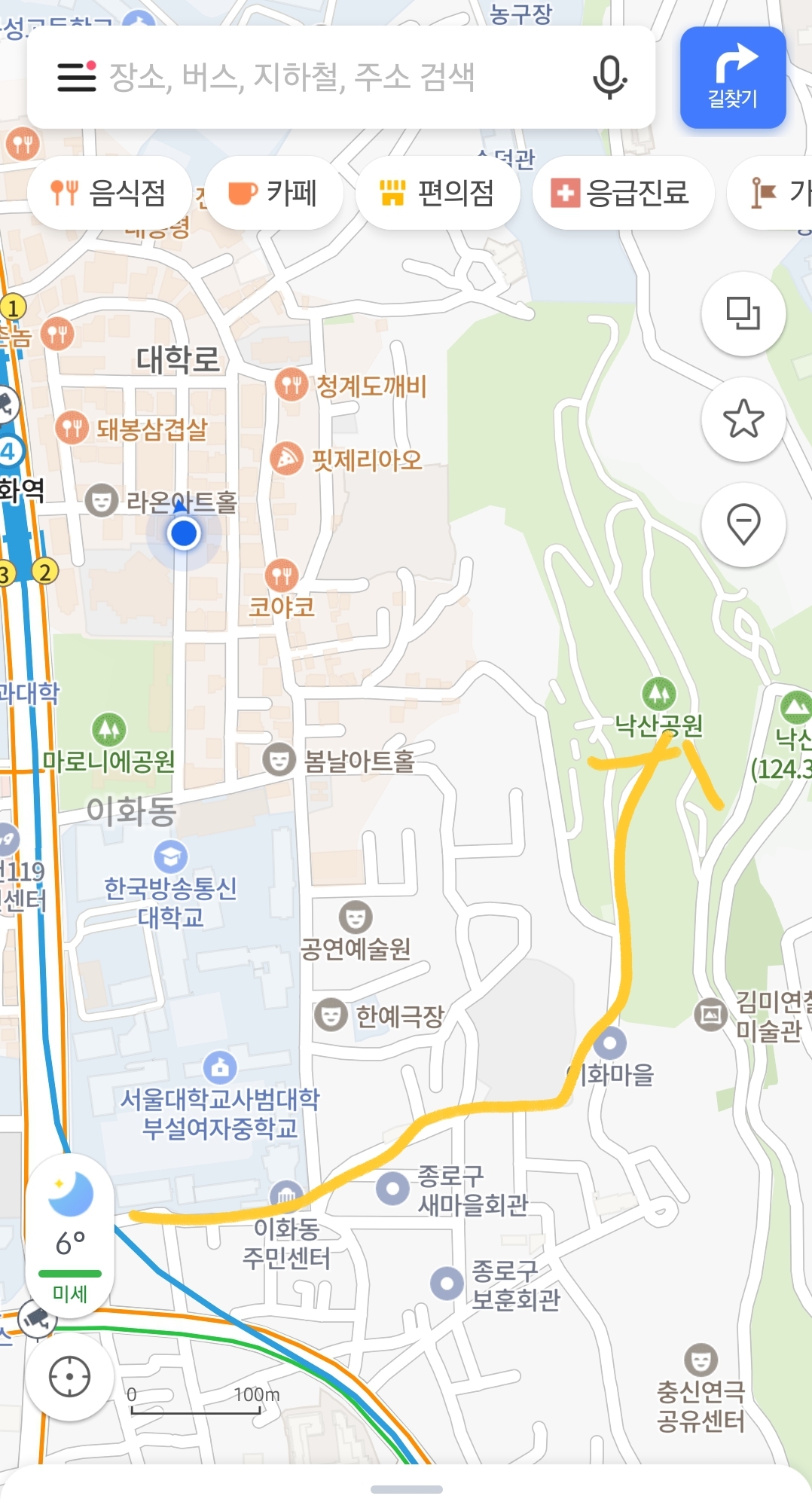This screenshot has height=1505, width=812.
Task: Start voice search with microphone
Action: pyautogui.click(x=609, y=76)
